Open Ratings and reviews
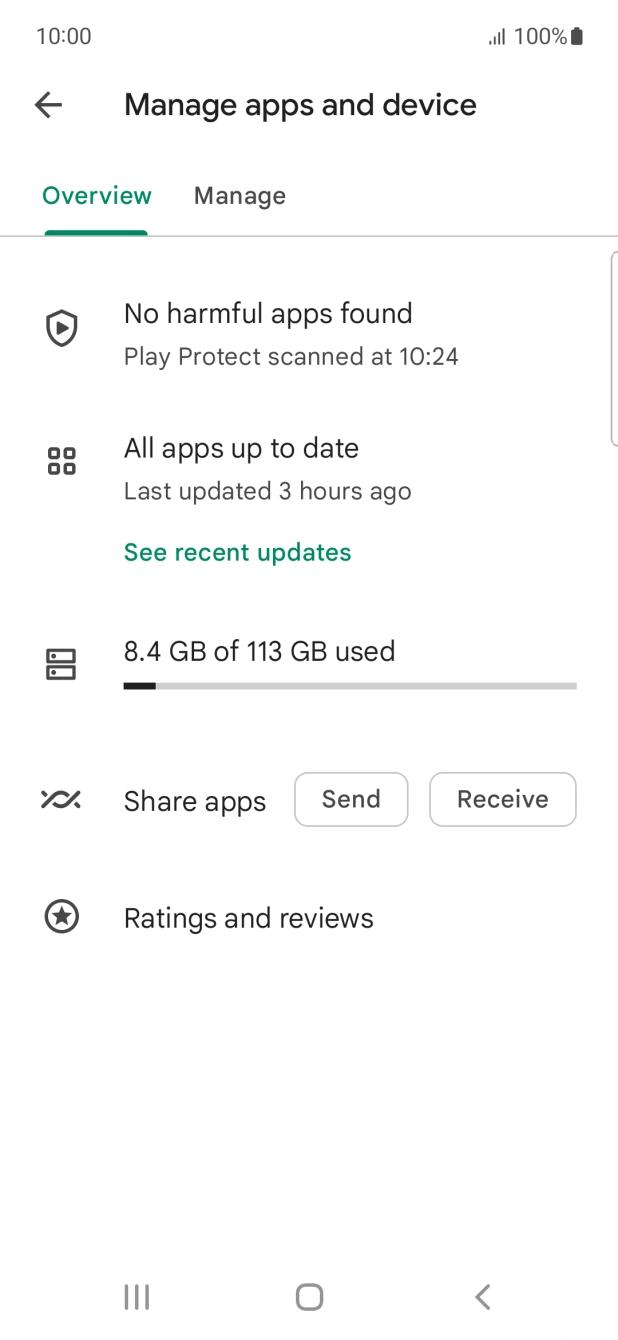The height and width of the screenshot is (1340, 618). [x=248, y=918]
